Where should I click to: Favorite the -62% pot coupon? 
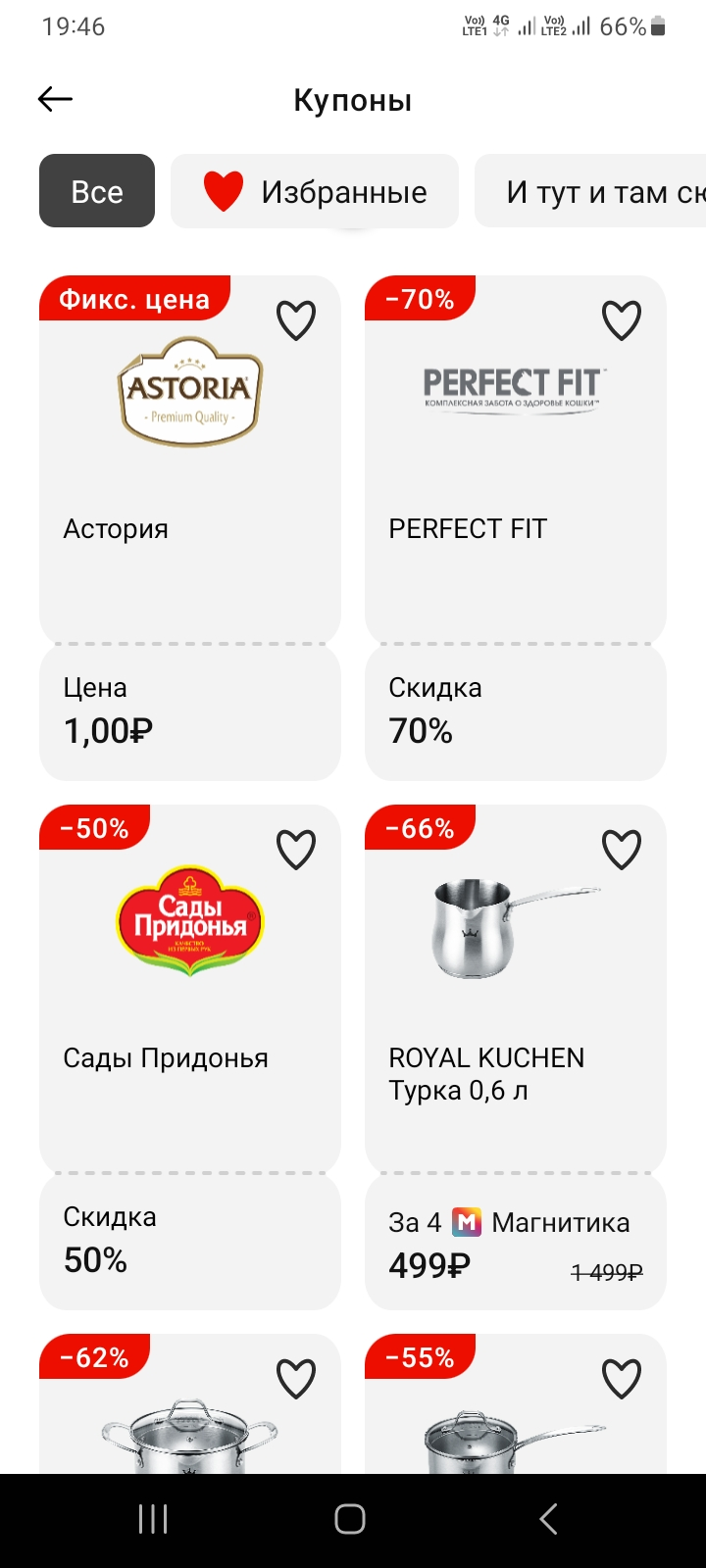point(296,1379)
